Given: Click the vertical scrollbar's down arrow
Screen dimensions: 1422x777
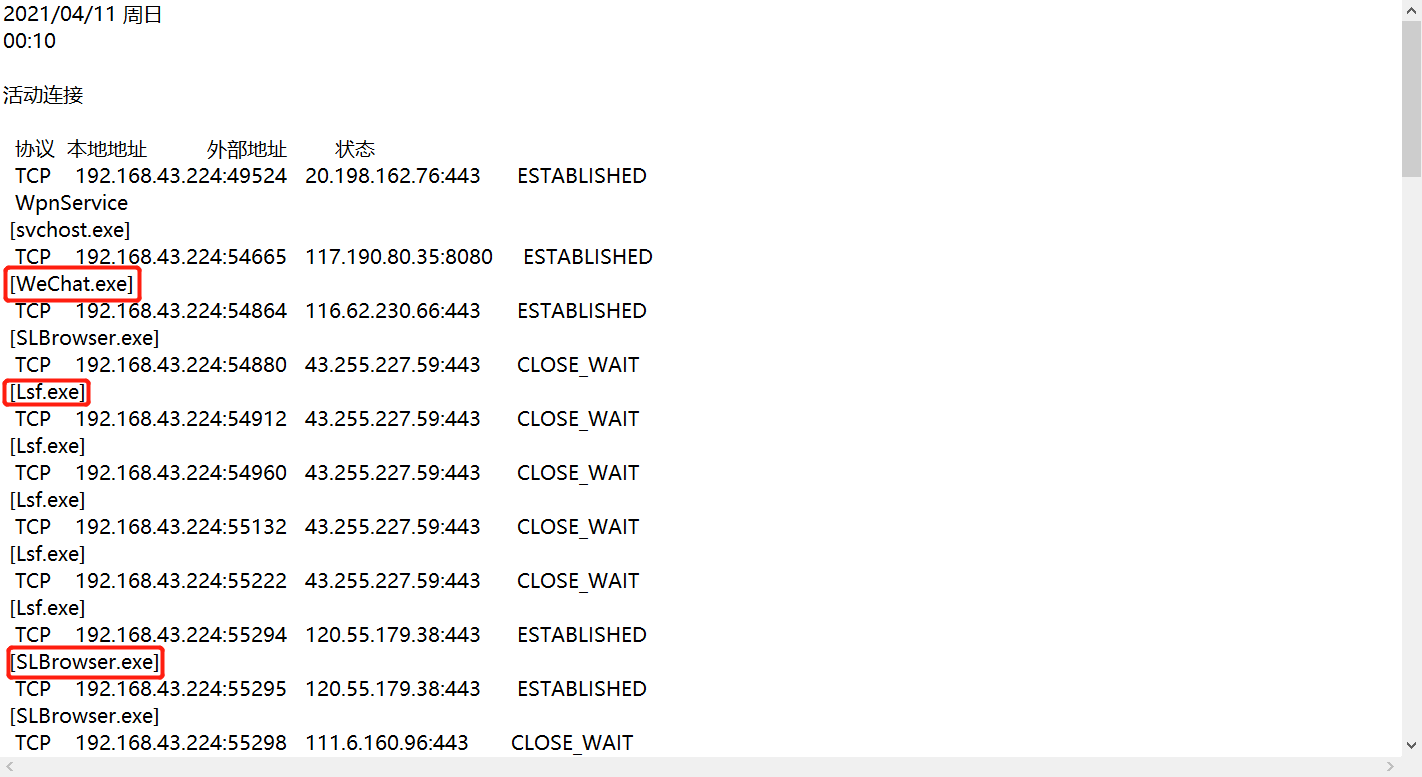Looking at the screenshot, I should click(1411, 745).
